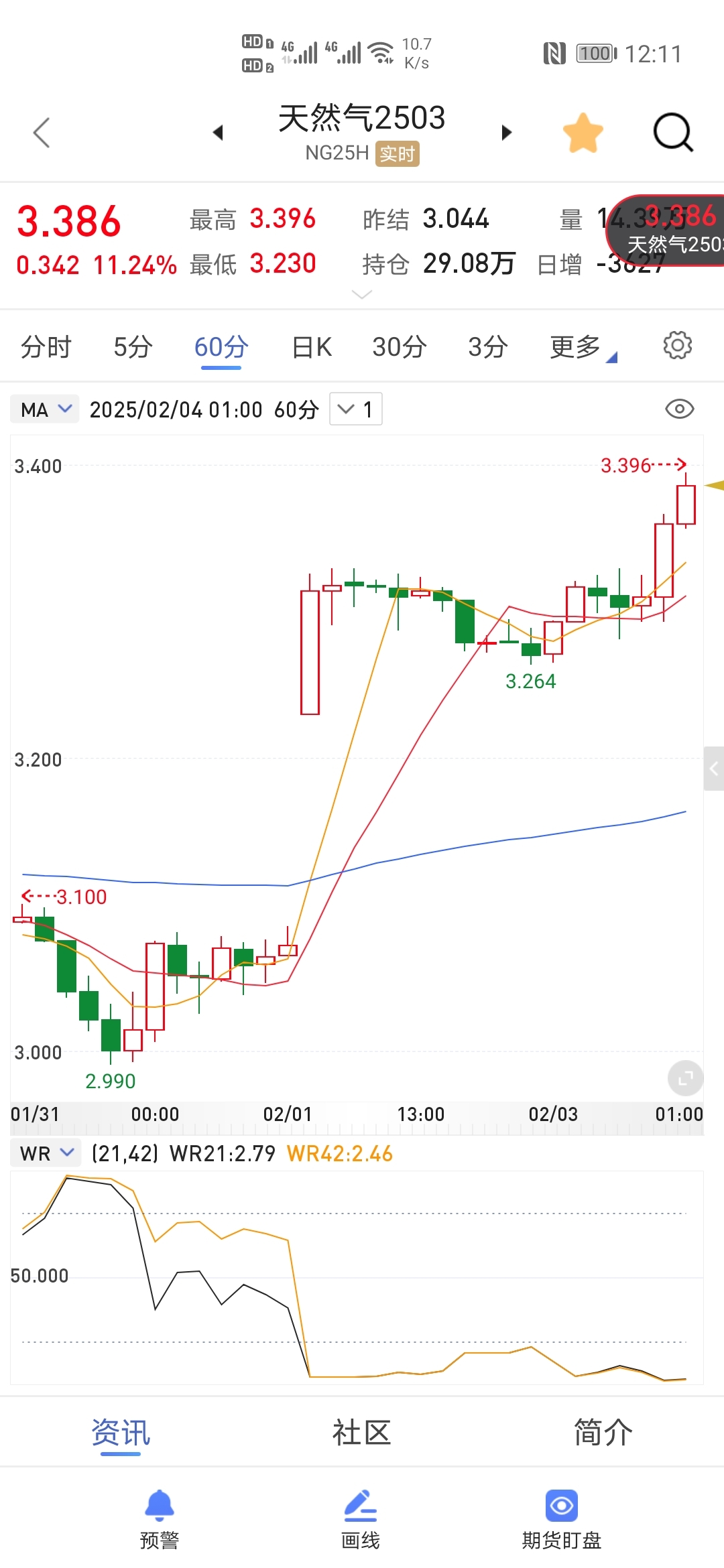The image size is (724, 1568).
Task: Expand the quote details chevron
Action: coord(362,295)
